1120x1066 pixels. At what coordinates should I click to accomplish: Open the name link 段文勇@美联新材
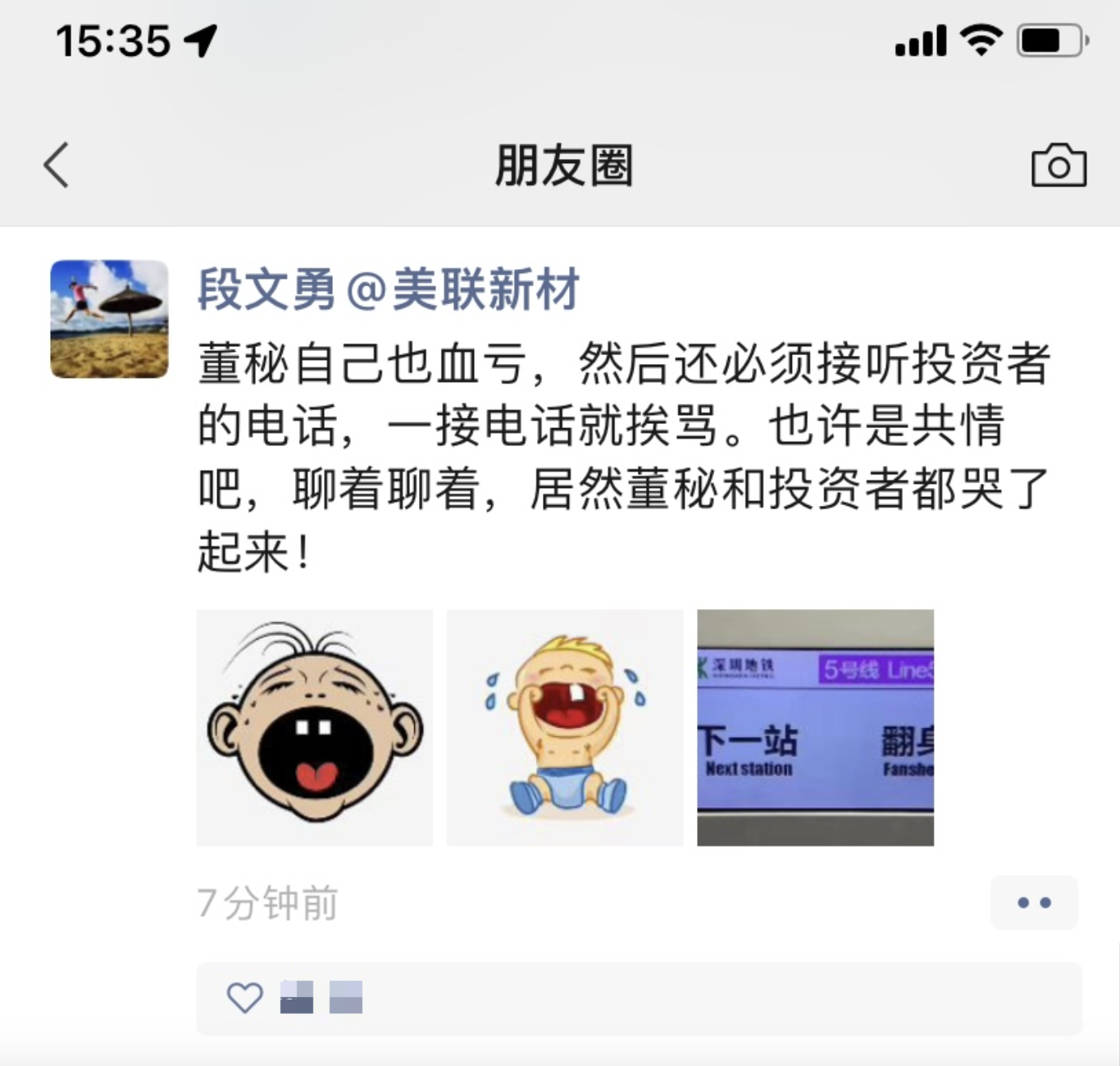click(389, 289)
